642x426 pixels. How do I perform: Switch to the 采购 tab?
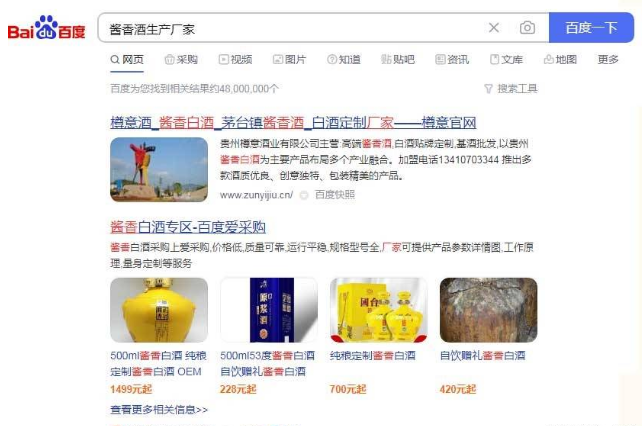point(181,60)
